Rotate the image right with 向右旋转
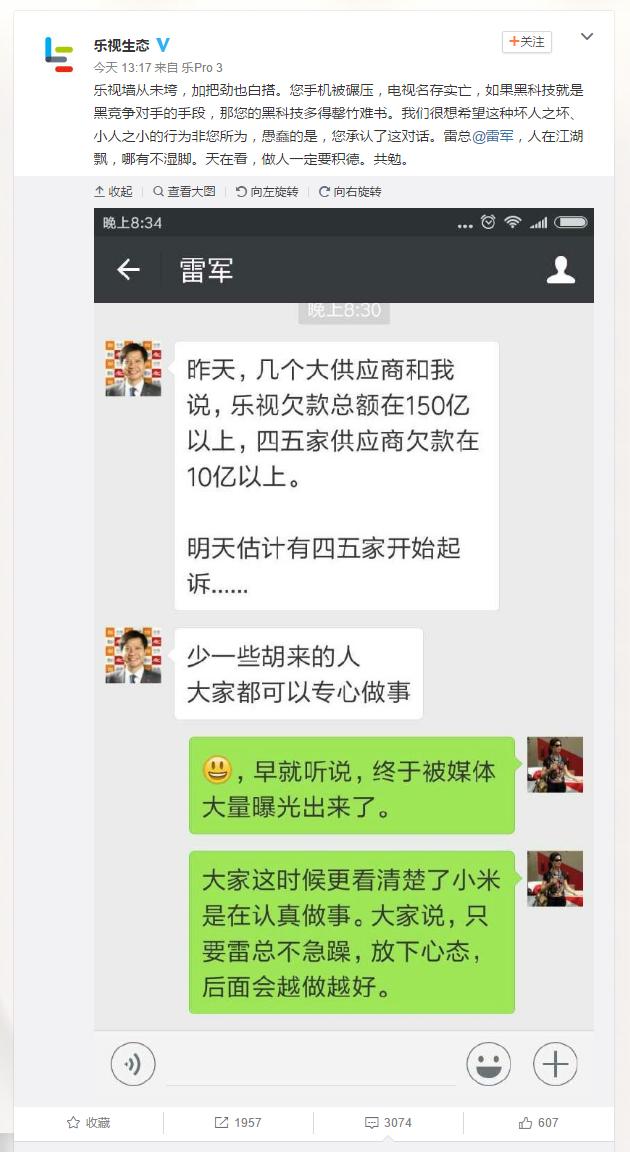 [345, 191]
